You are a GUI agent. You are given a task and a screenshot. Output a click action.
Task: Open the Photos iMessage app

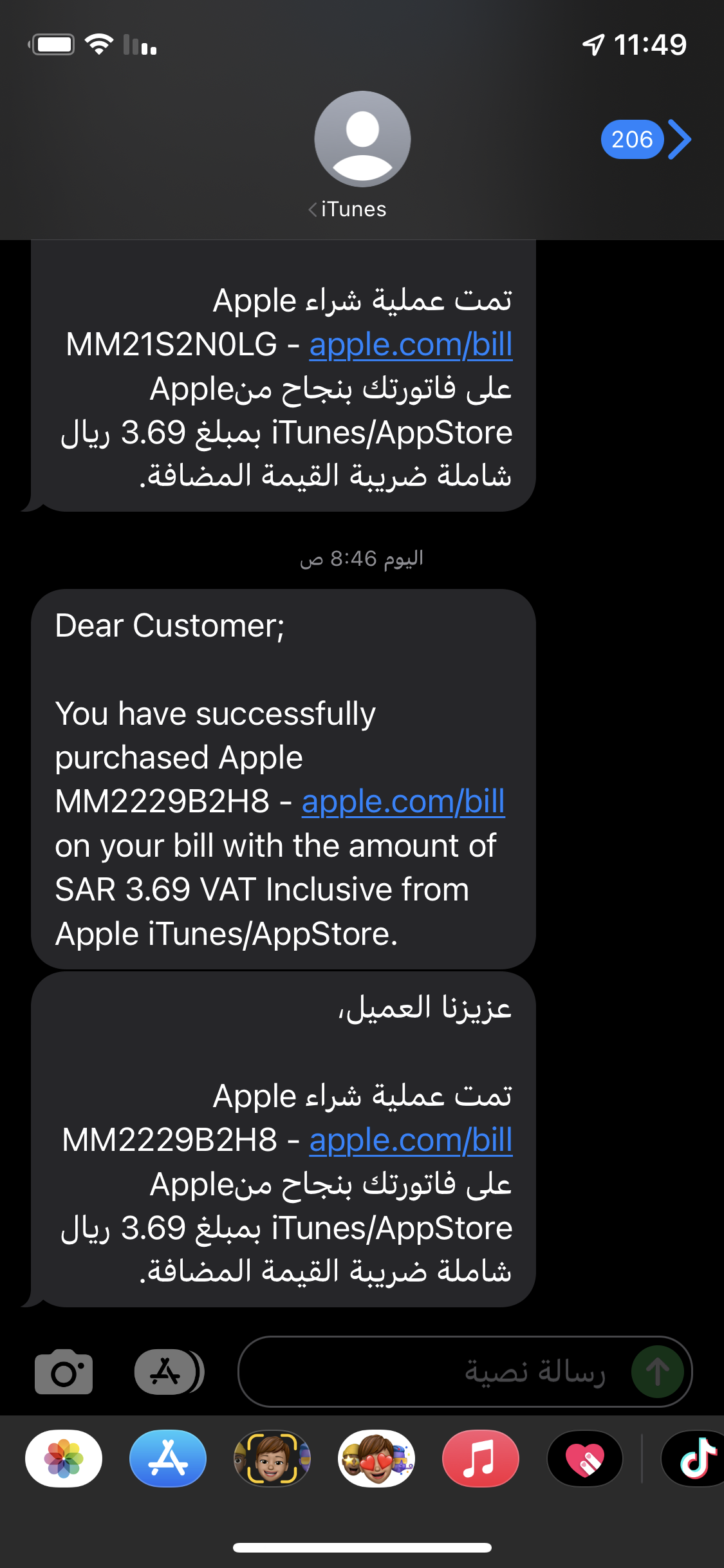tap(64, 1459)
